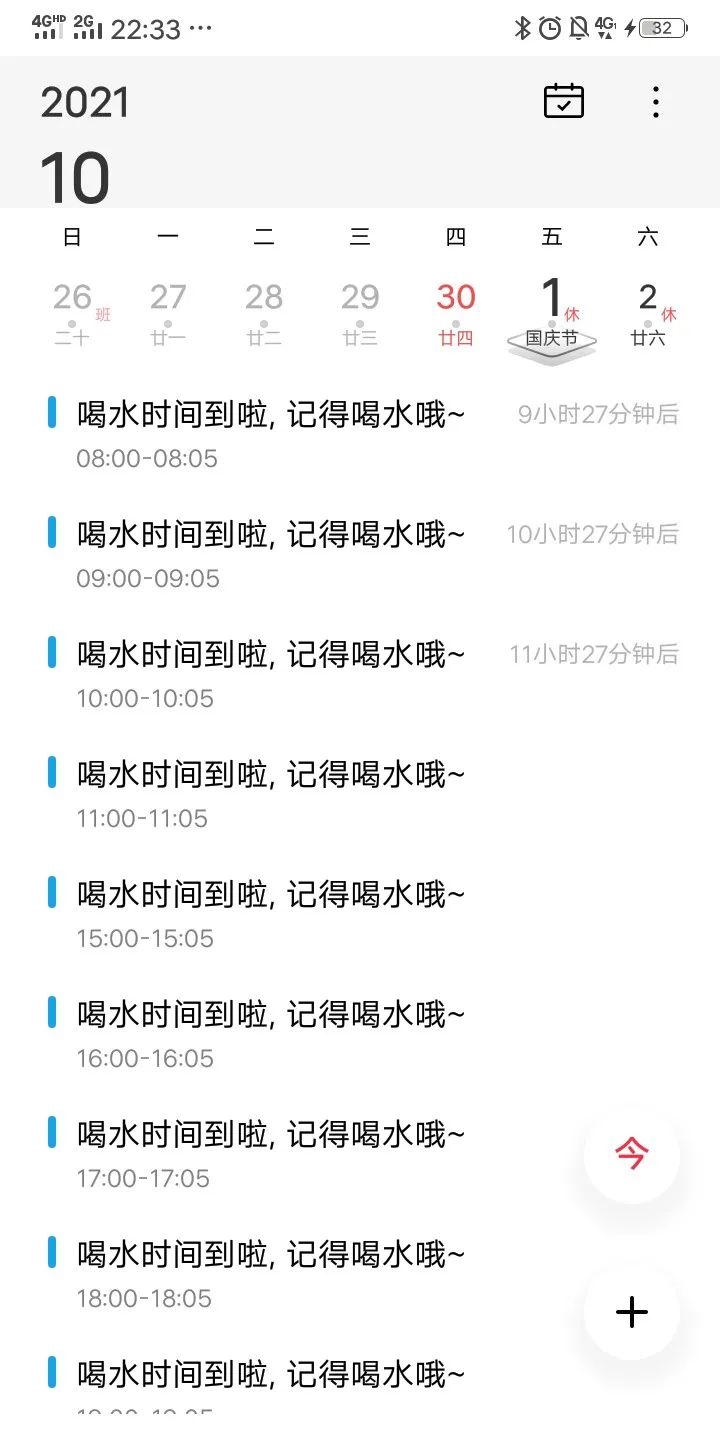Jump to today with the 今 button

point(632,1155)
